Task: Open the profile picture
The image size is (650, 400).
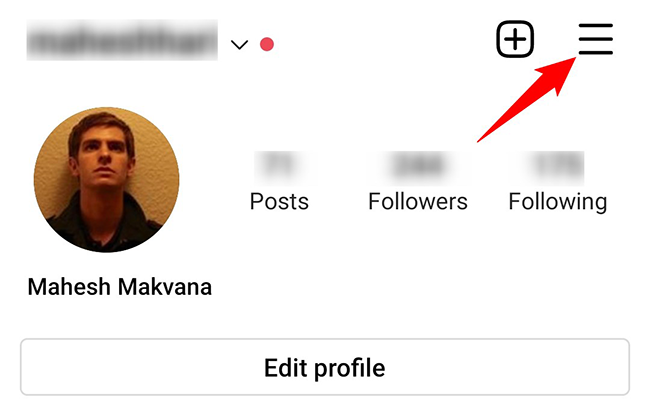Action: pyautogui.click(x=107, y=180)
